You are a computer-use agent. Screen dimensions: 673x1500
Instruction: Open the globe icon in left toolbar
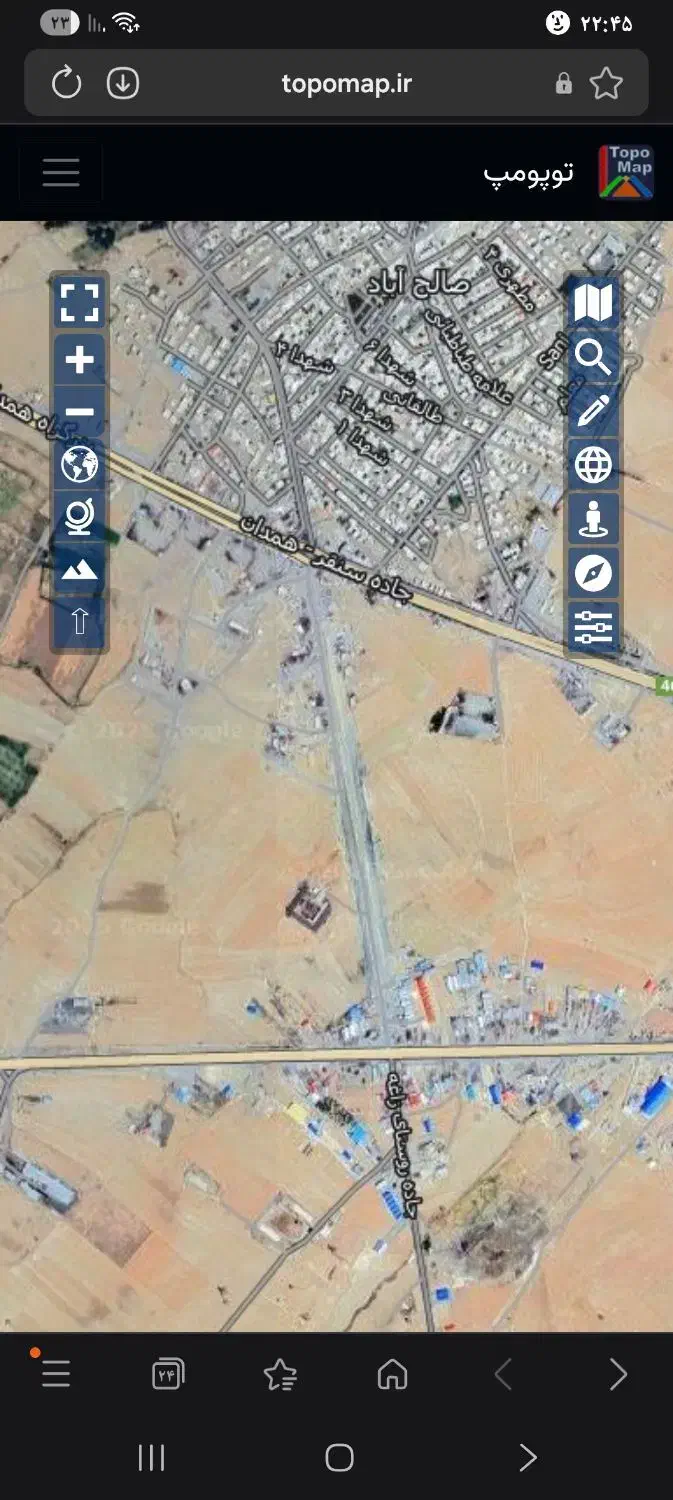click(80, 464)
